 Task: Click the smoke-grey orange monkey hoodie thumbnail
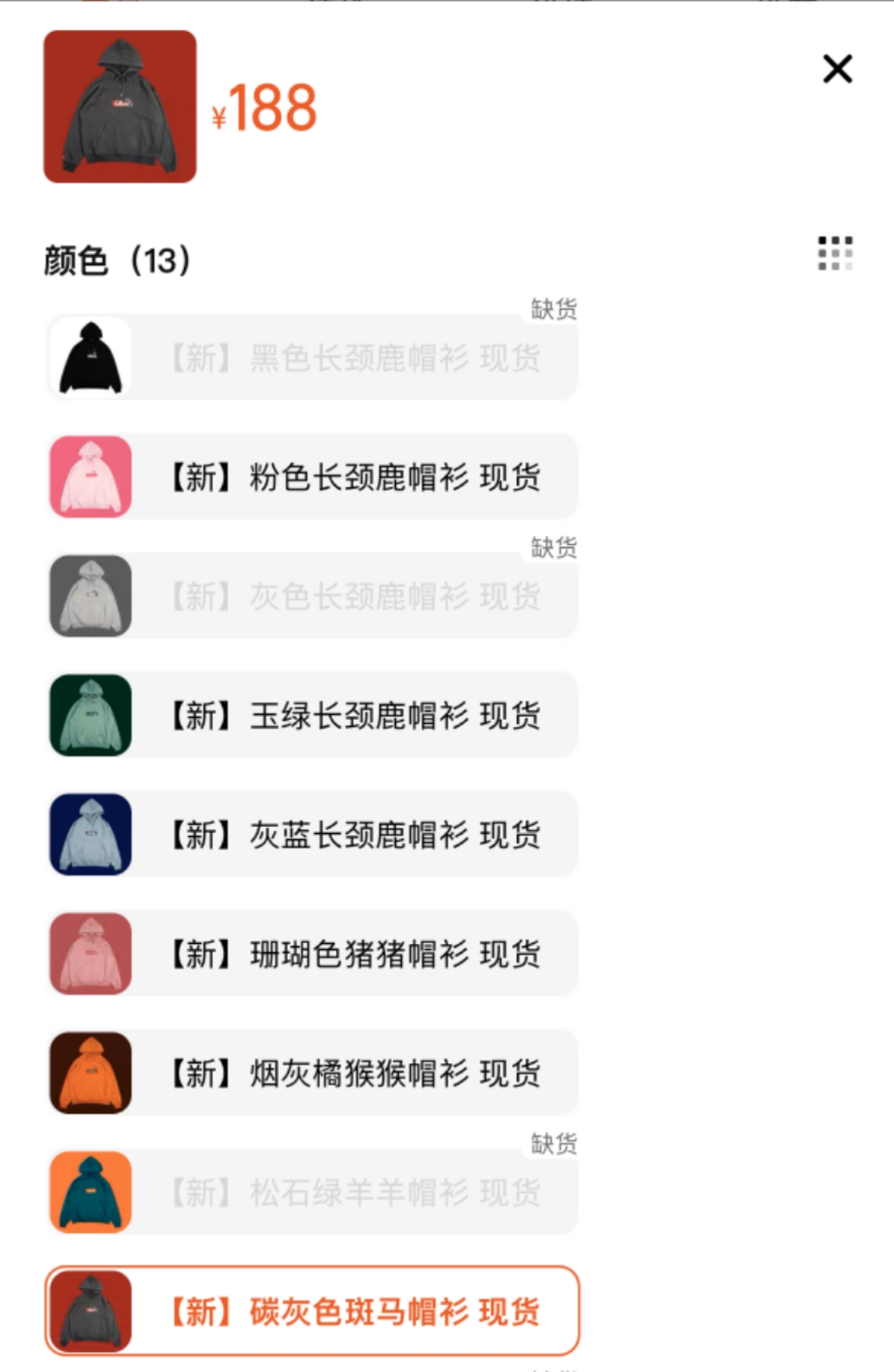89,1072
